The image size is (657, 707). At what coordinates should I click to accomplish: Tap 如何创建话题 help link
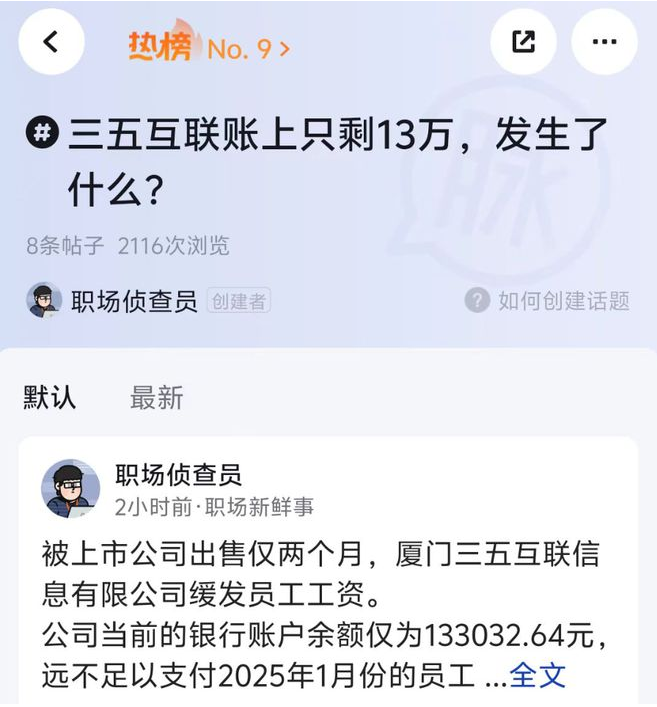point(549,301)
